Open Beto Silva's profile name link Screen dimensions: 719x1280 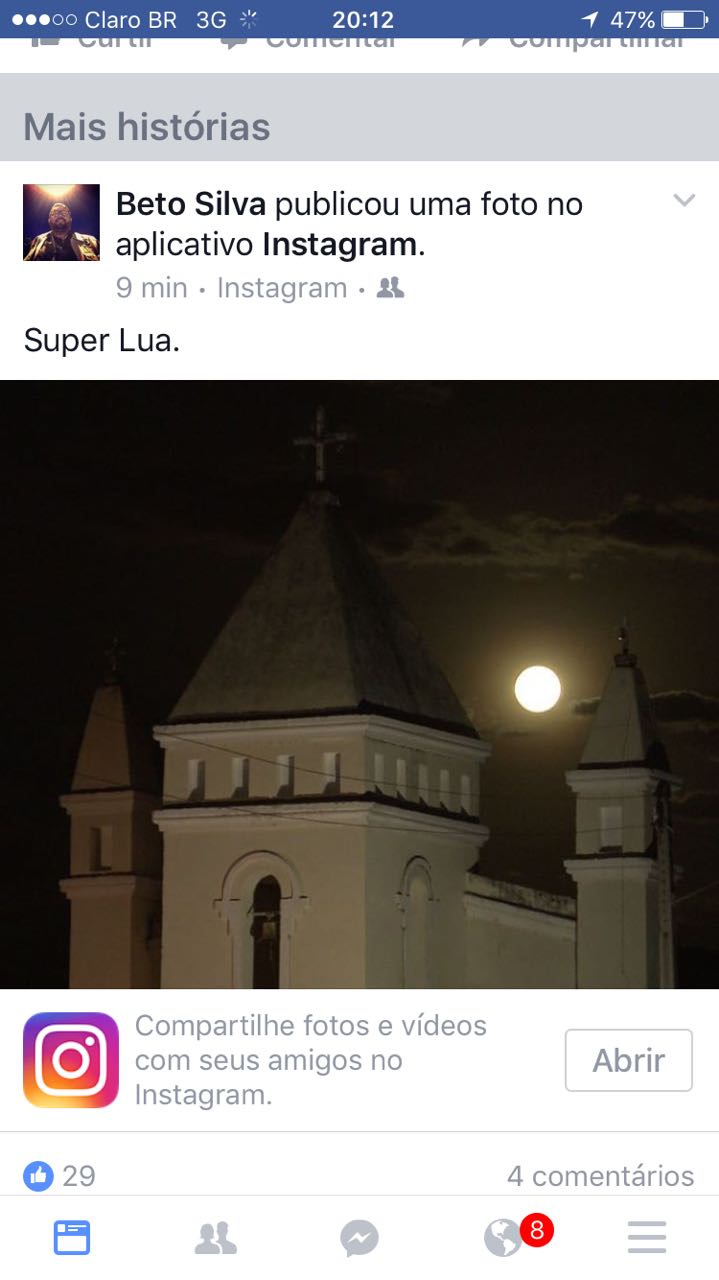[191, 204]
